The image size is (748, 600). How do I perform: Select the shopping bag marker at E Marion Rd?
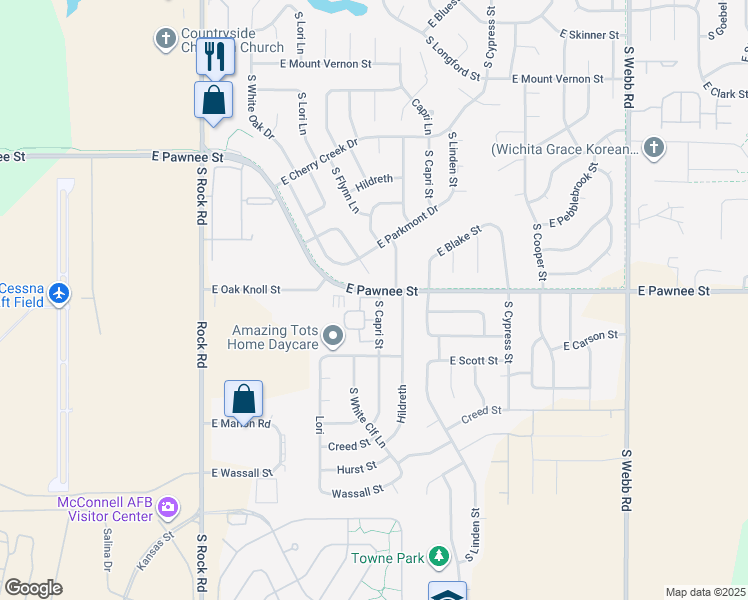(x=243, y=400)
